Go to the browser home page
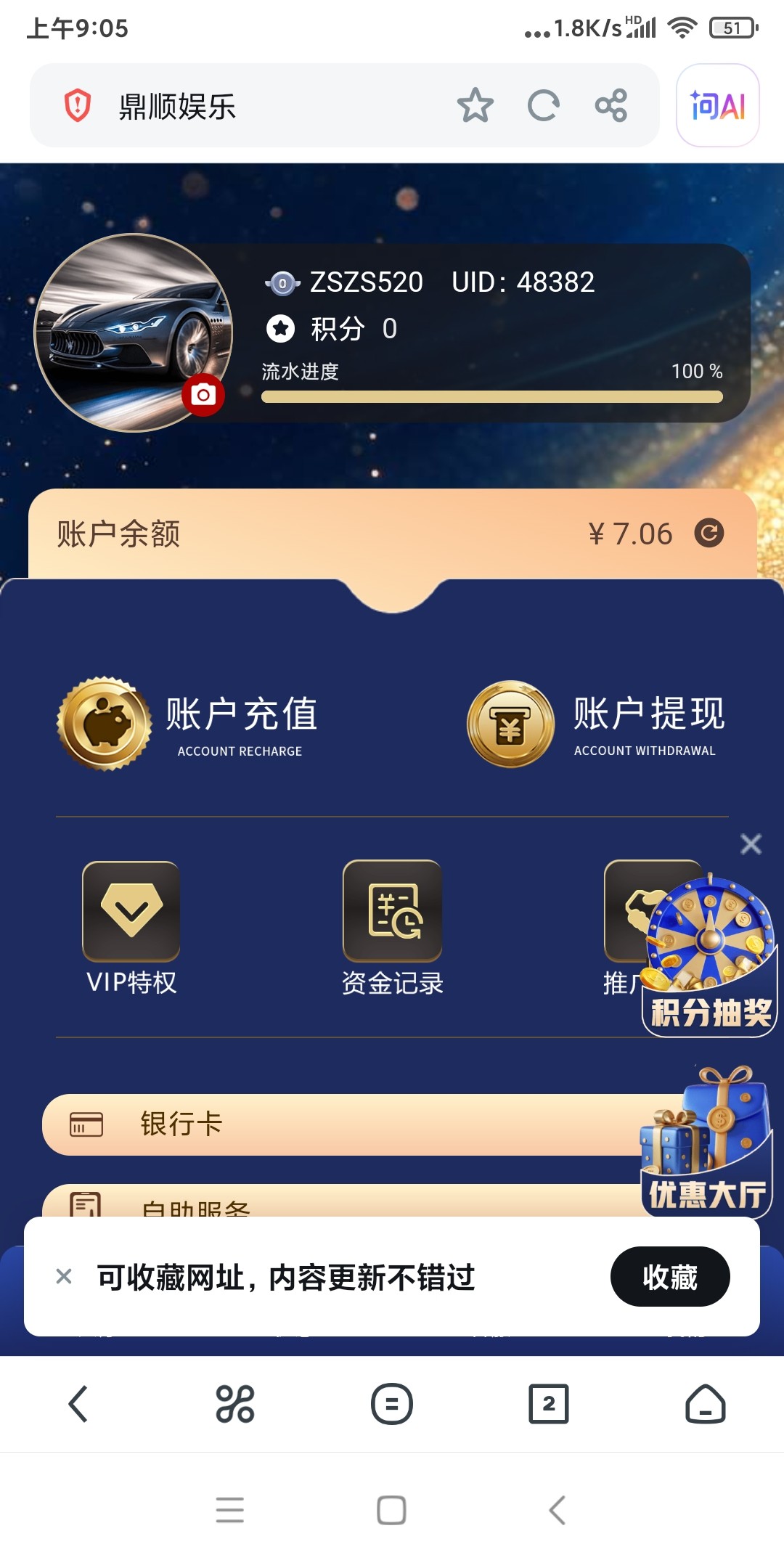This screenshot has height=1568, width=784. pos(705,1404)
